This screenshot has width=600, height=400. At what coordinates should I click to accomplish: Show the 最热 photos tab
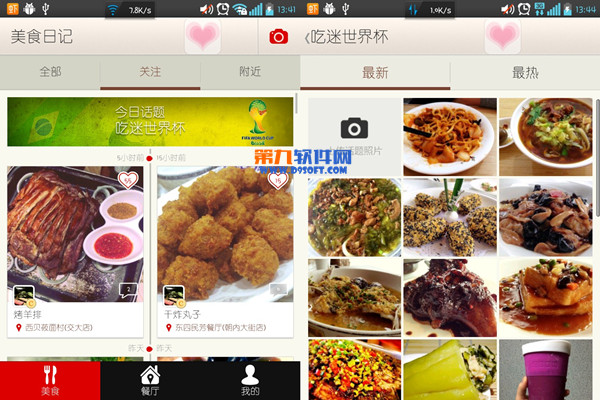click(525, 72)
